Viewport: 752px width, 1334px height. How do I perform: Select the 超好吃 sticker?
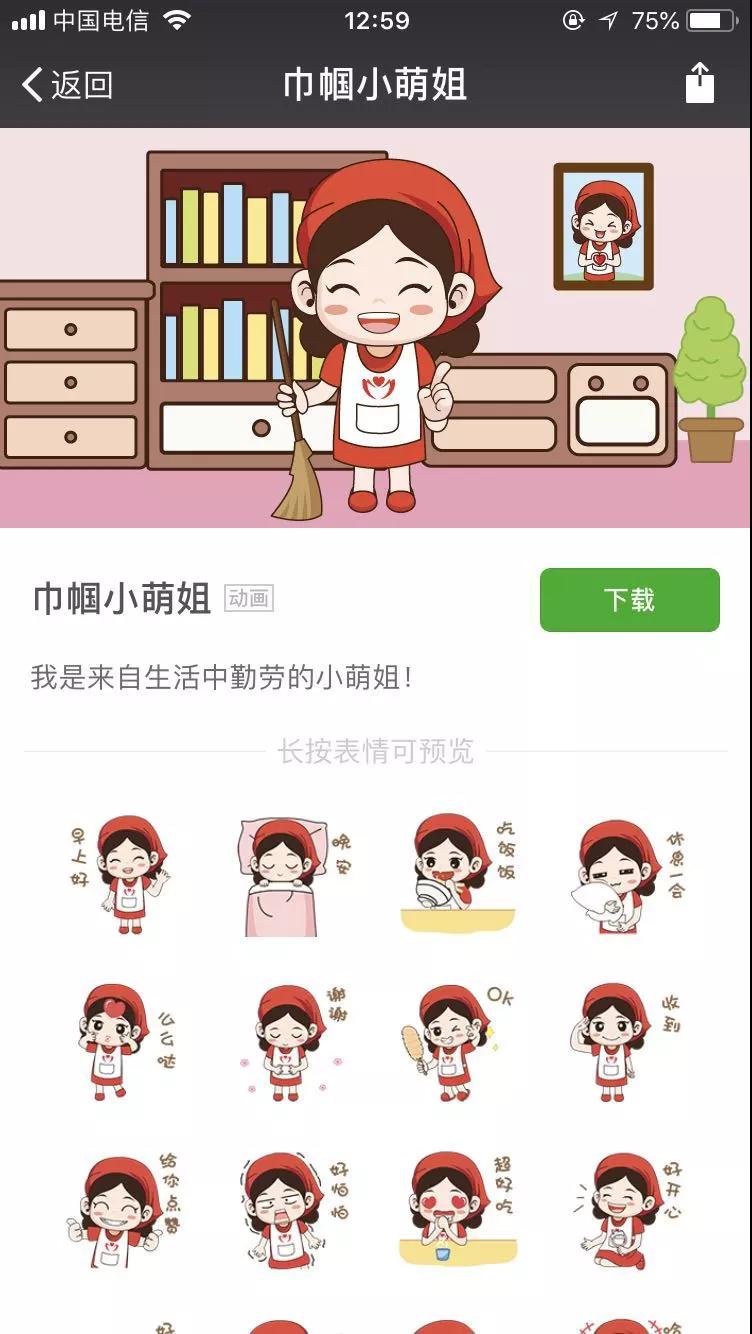(x=460, y=1210)
